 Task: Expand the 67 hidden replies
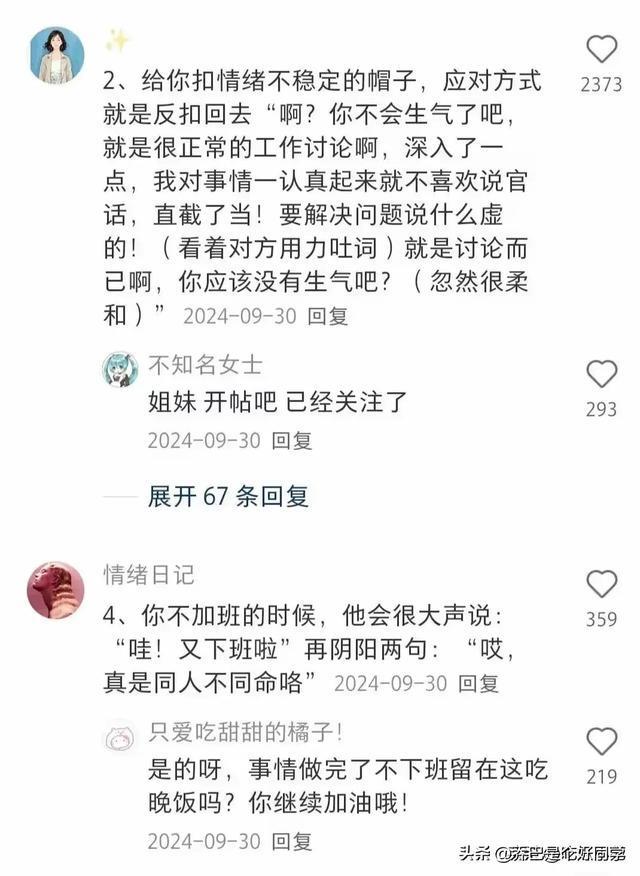(228, 496)
